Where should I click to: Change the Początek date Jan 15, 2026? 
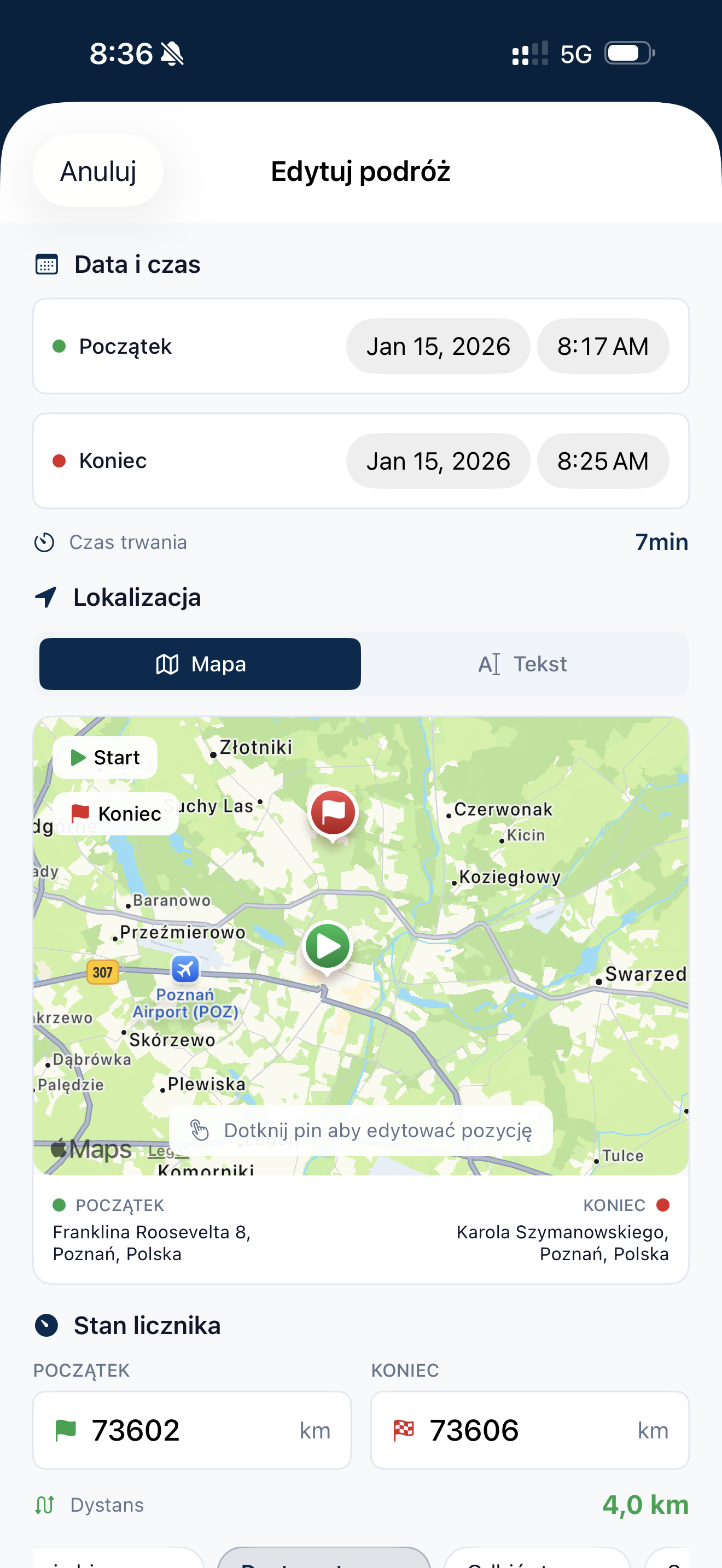click(438, 346)
